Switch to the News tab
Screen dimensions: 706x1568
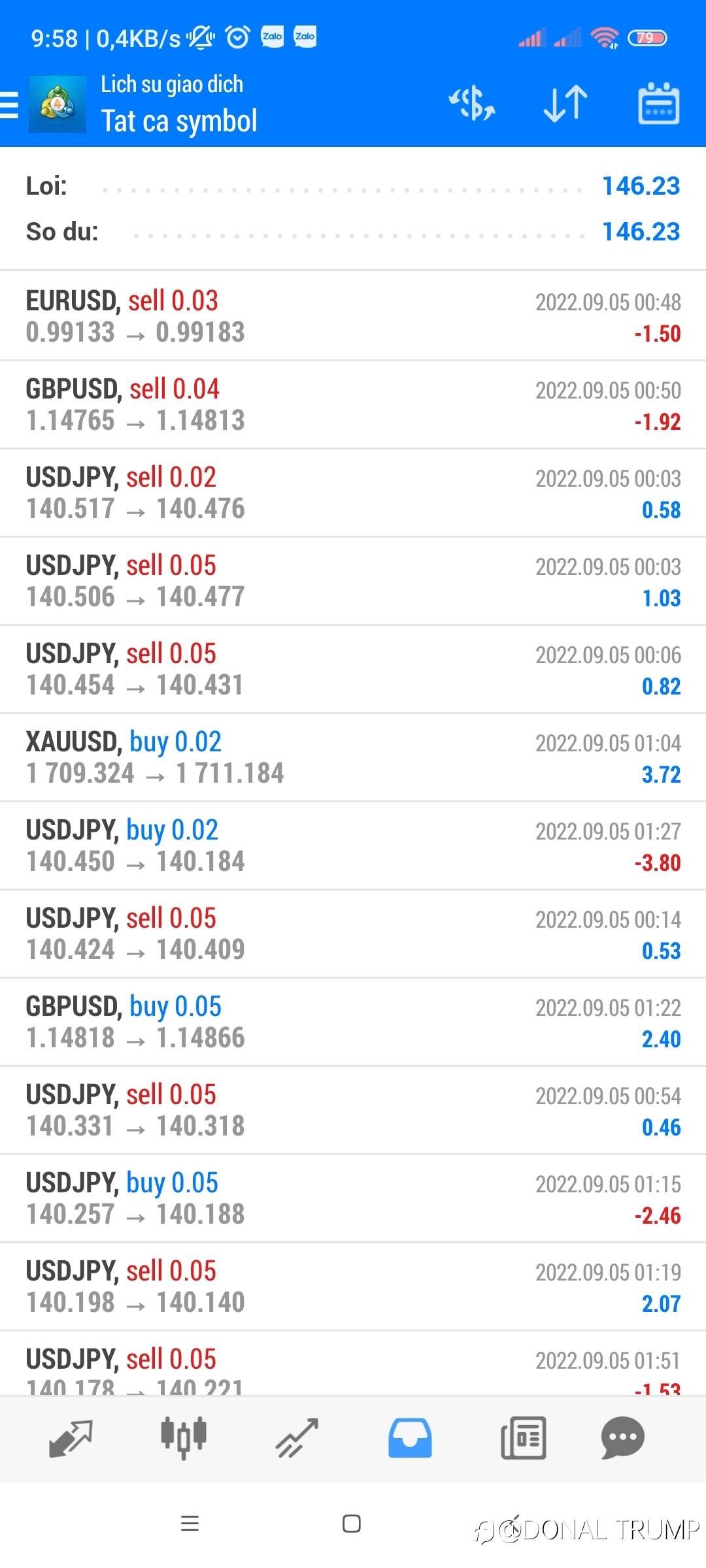tap(523, 1439)
